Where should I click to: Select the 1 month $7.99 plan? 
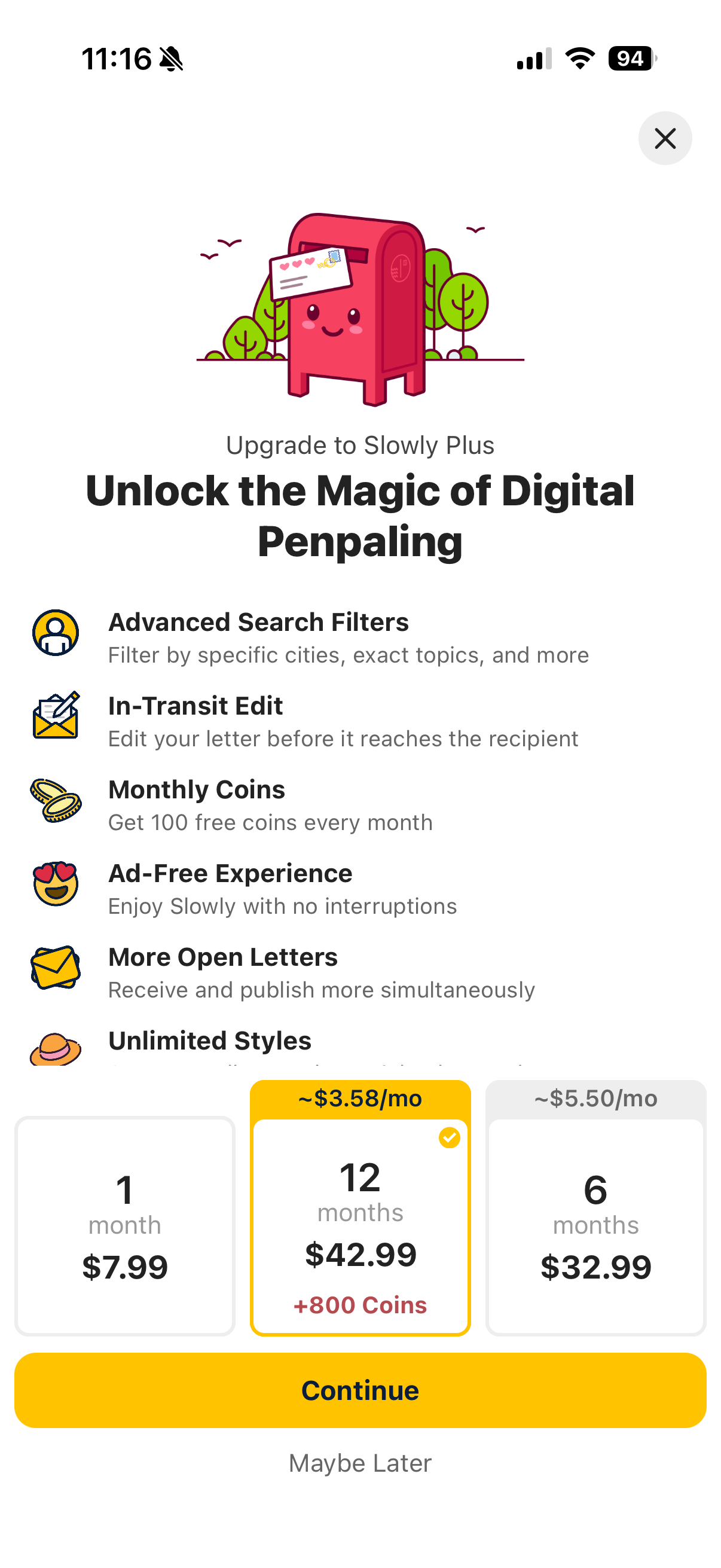[x=125, y=1225]
